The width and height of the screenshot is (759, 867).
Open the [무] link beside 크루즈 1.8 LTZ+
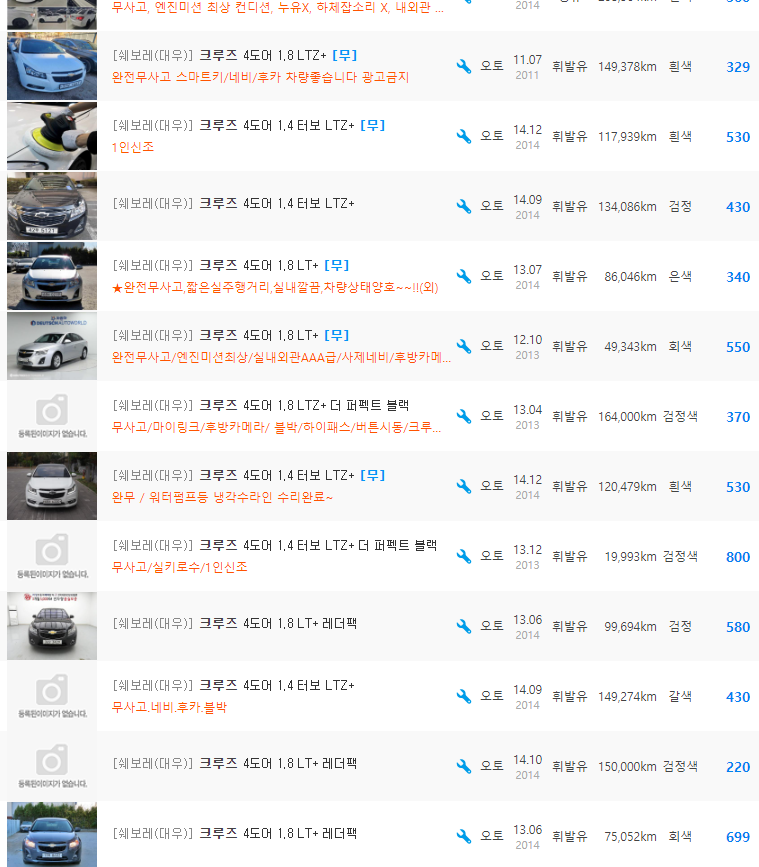pos(346,58)
